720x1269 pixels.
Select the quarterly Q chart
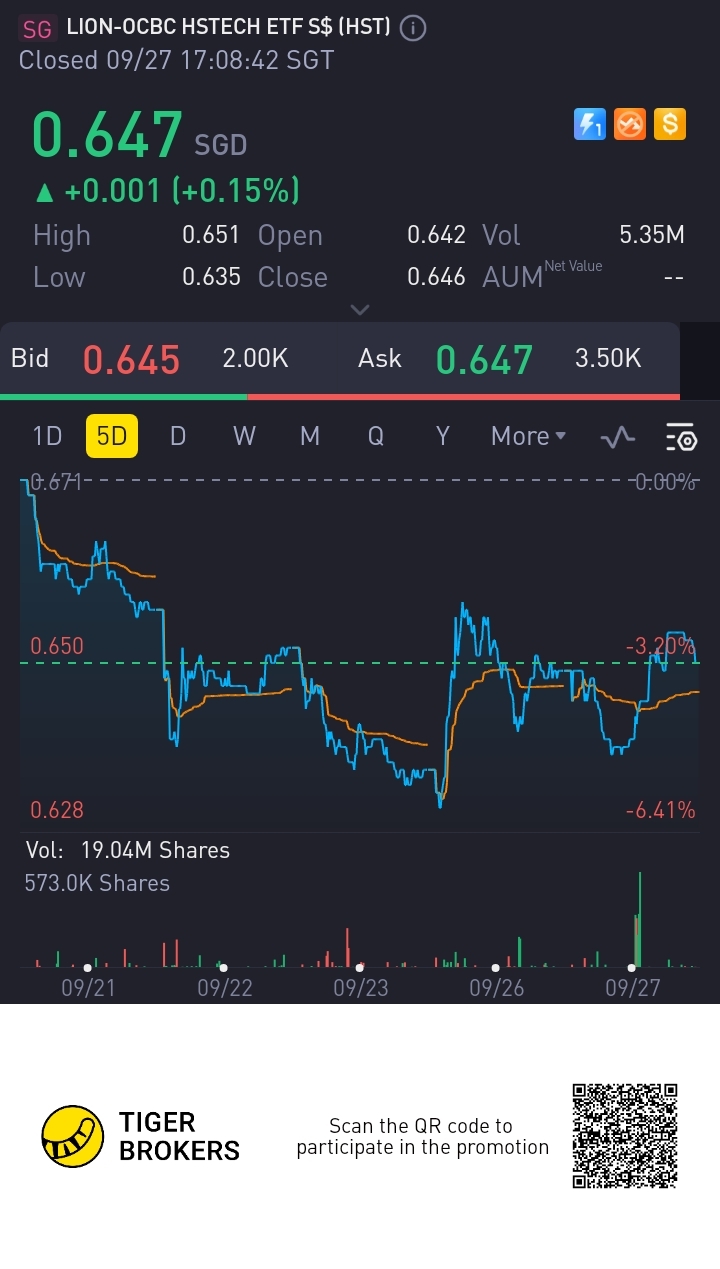(376, 436)
